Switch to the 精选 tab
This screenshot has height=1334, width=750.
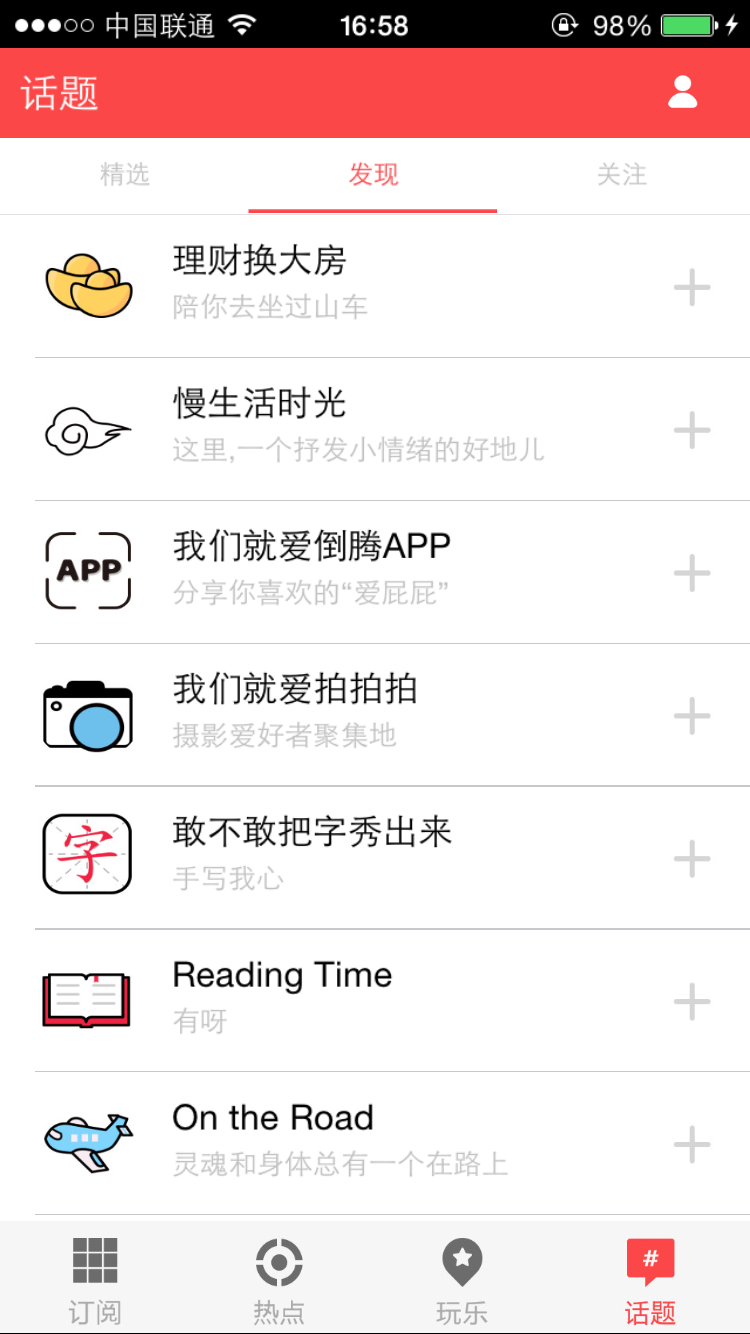click(x=125, y=175)
